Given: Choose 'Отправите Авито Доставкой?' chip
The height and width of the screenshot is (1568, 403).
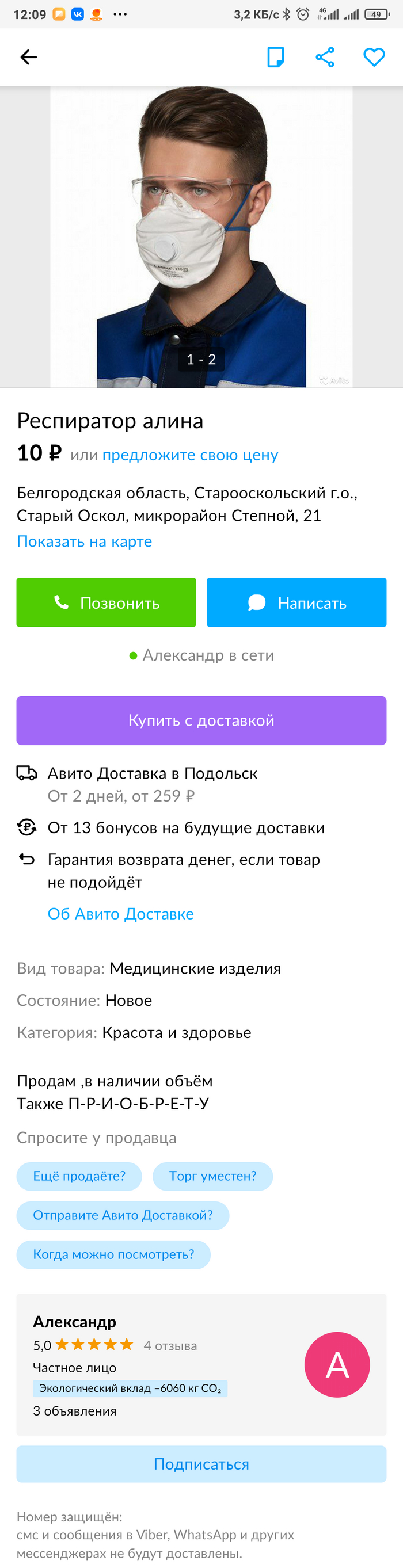Looking at the screenshot, I should point(123,1216).
